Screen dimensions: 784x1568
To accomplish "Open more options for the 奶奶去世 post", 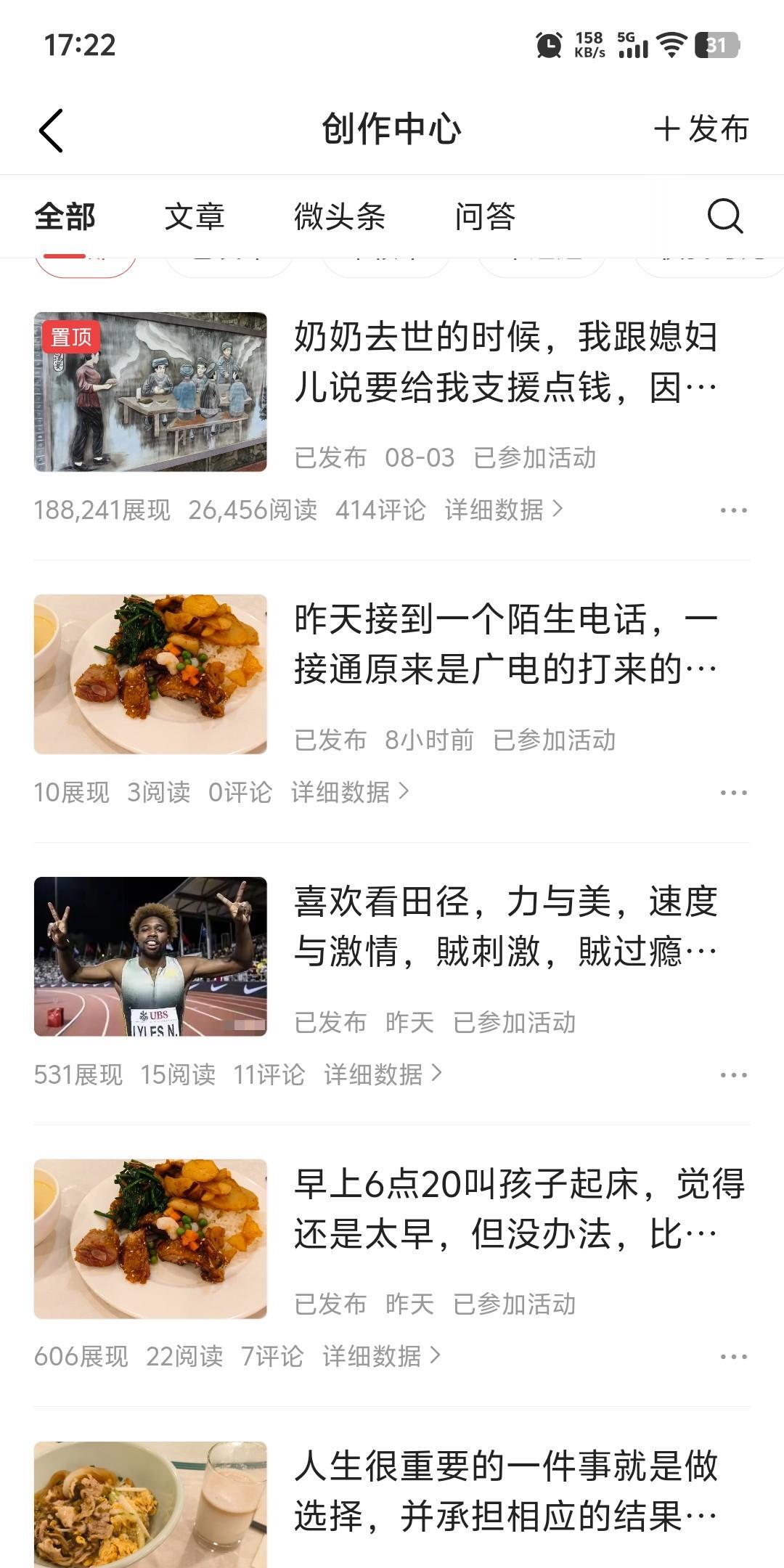I will click(733, 510).
